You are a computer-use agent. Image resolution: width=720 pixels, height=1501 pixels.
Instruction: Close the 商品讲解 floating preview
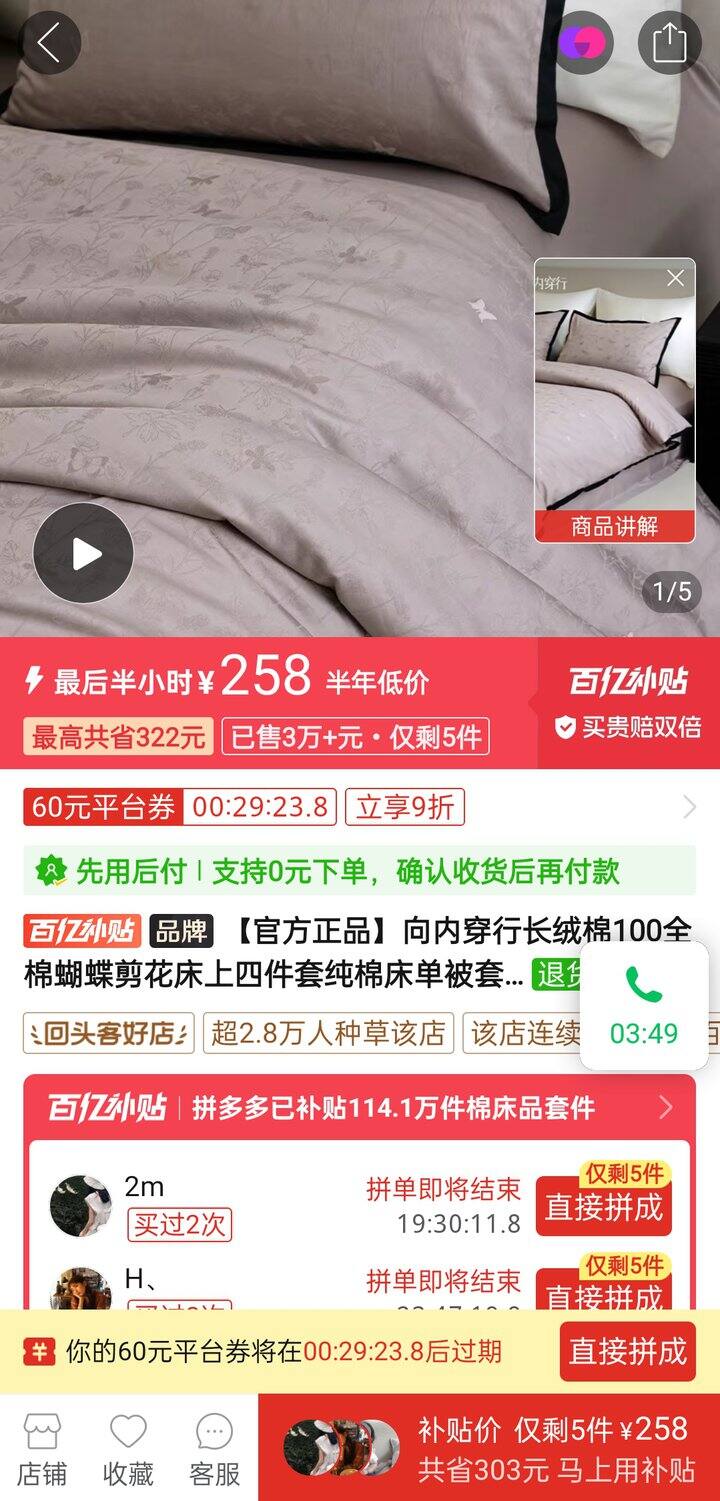point(676,279)
